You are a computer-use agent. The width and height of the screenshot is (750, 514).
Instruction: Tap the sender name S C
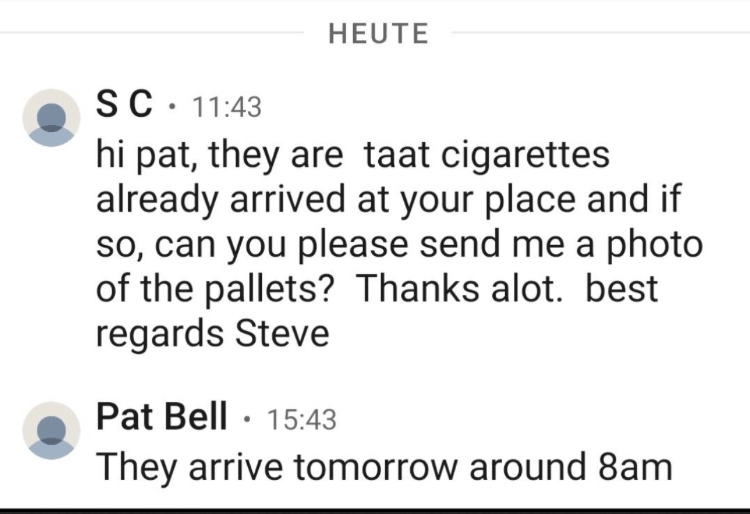click(x=124, y=105)
